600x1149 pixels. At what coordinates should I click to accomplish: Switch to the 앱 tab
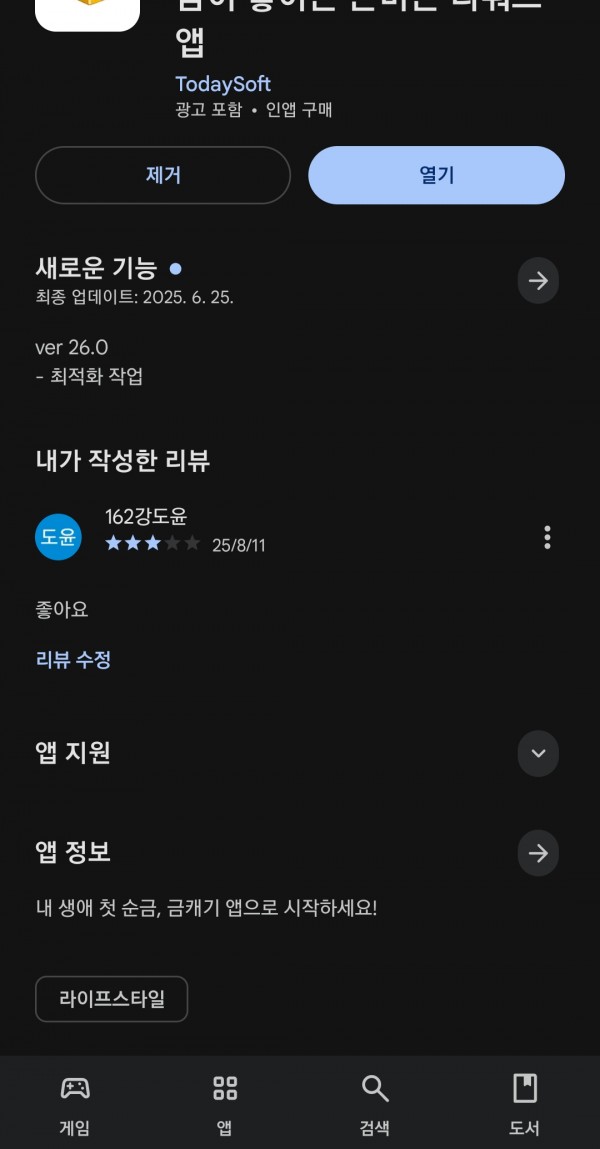(x=225, y=1104)
